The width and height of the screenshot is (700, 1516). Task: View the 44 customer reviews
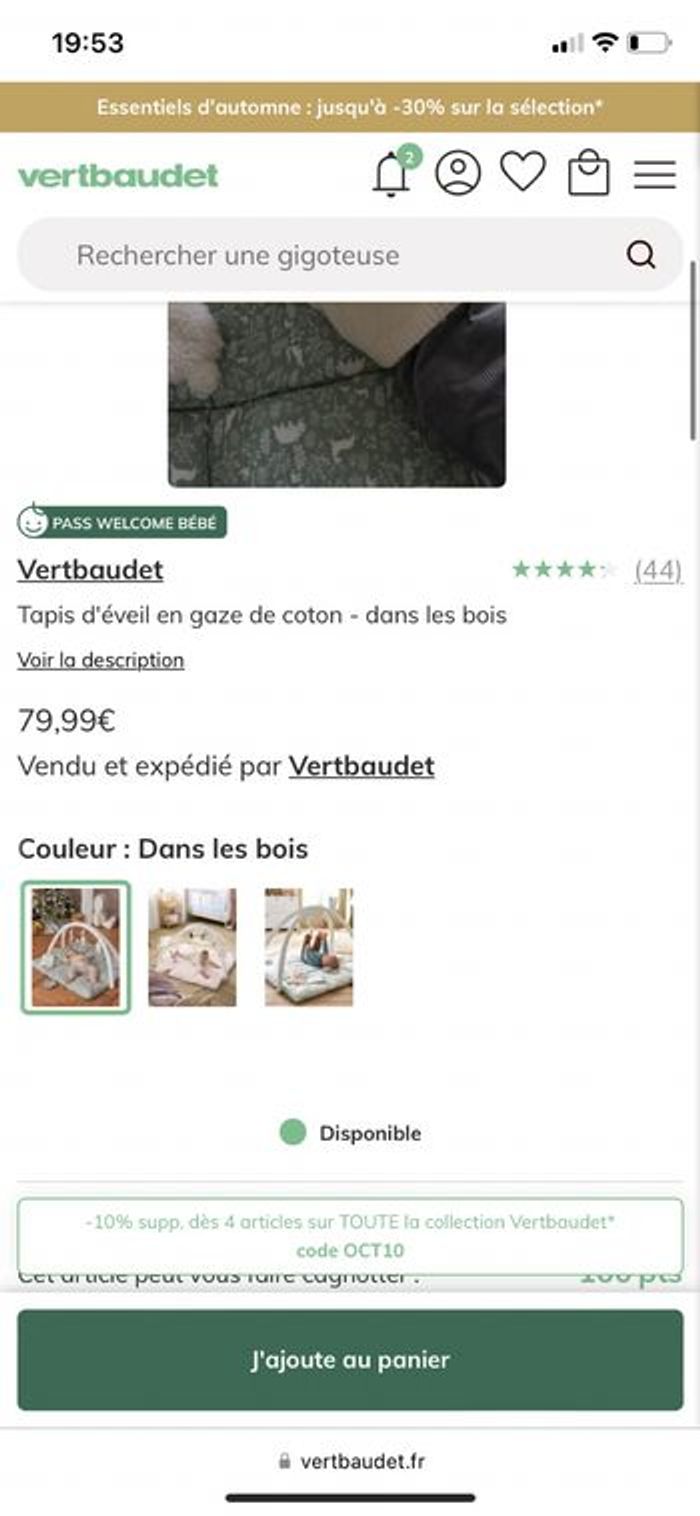pos(658,570)
